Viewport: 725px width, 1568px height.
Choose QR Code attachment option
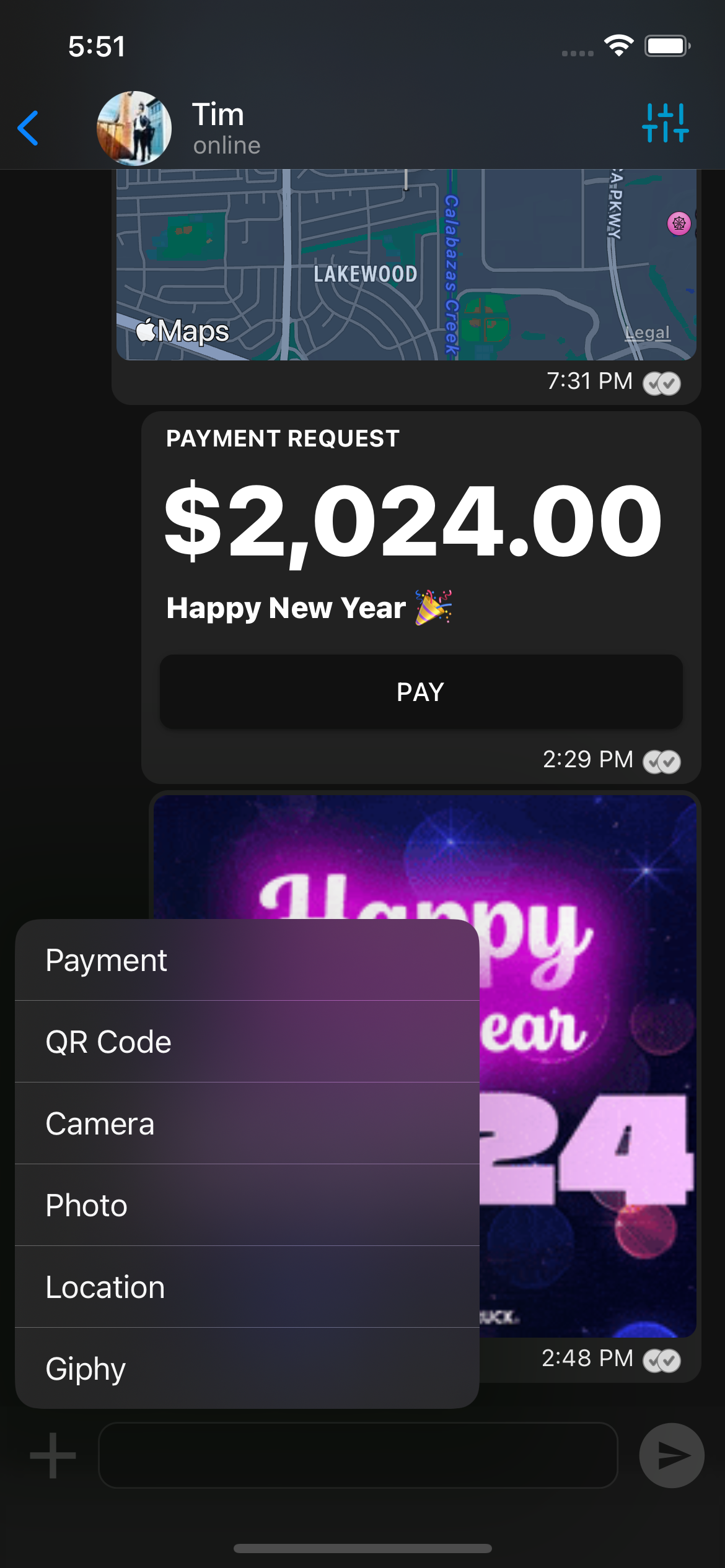[247, 1042]
